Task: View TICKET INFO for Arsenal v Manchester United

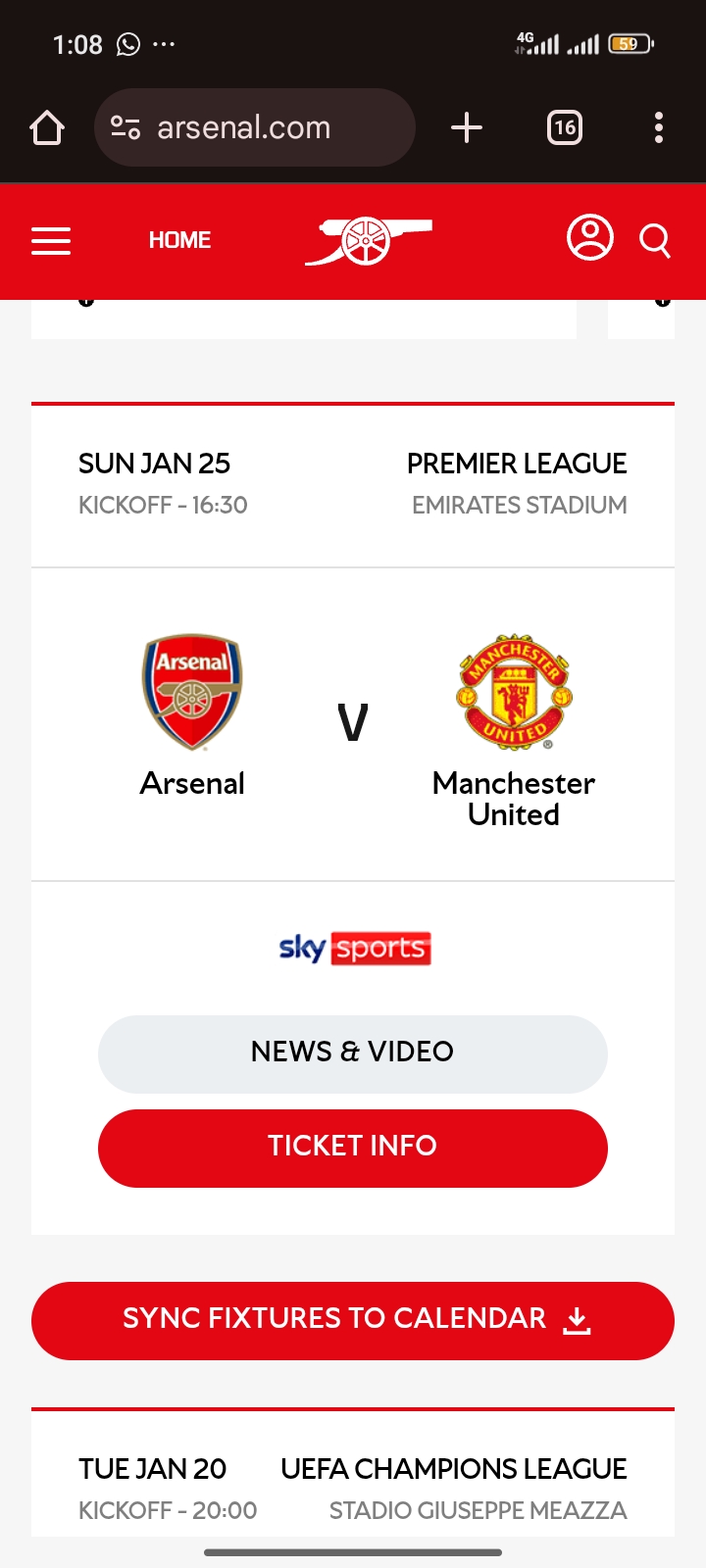Action: tap(353, 1148)
